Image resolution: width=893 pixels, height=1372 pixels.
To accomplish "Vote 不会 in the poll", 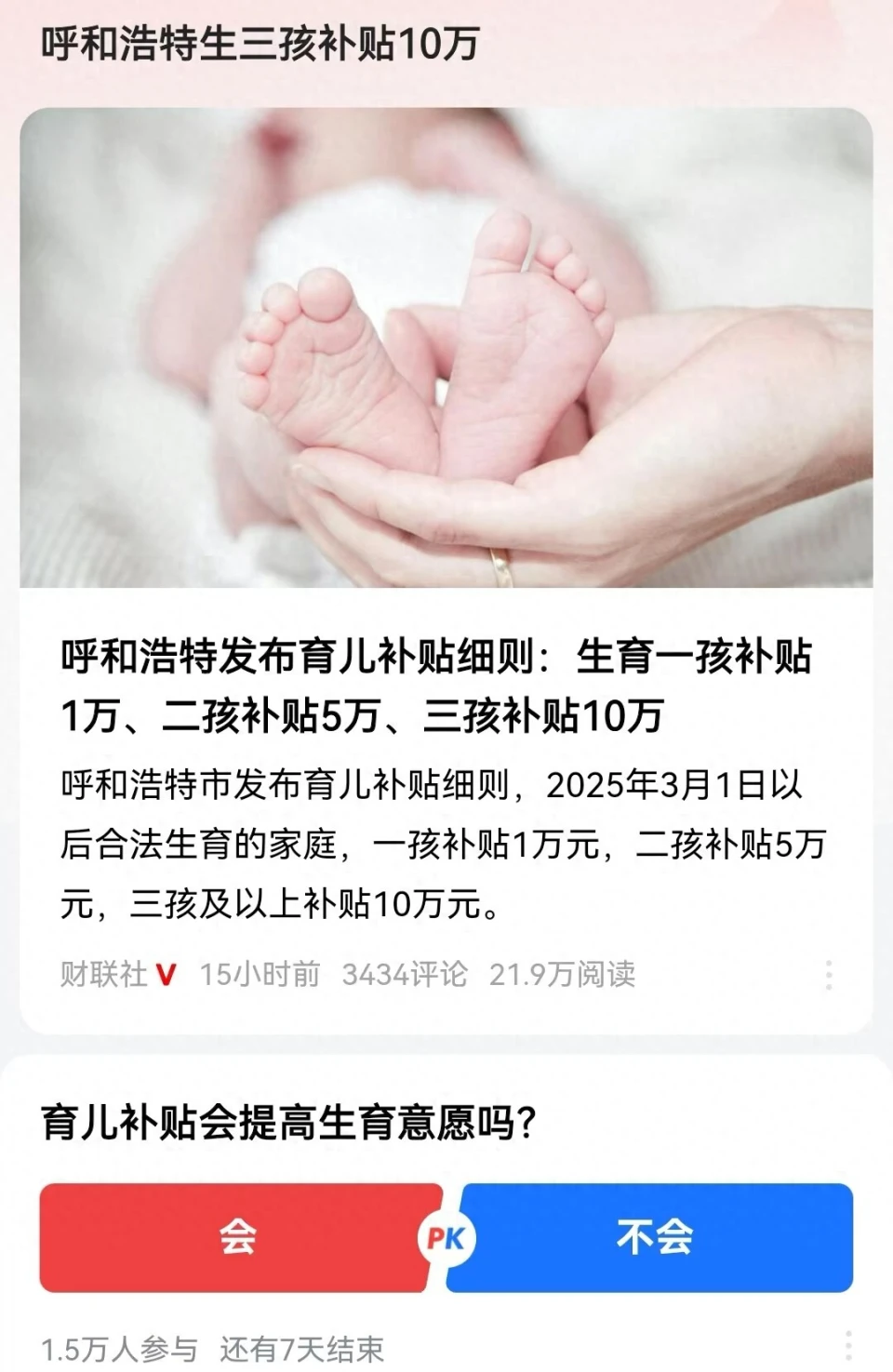I will point(655,1238).
